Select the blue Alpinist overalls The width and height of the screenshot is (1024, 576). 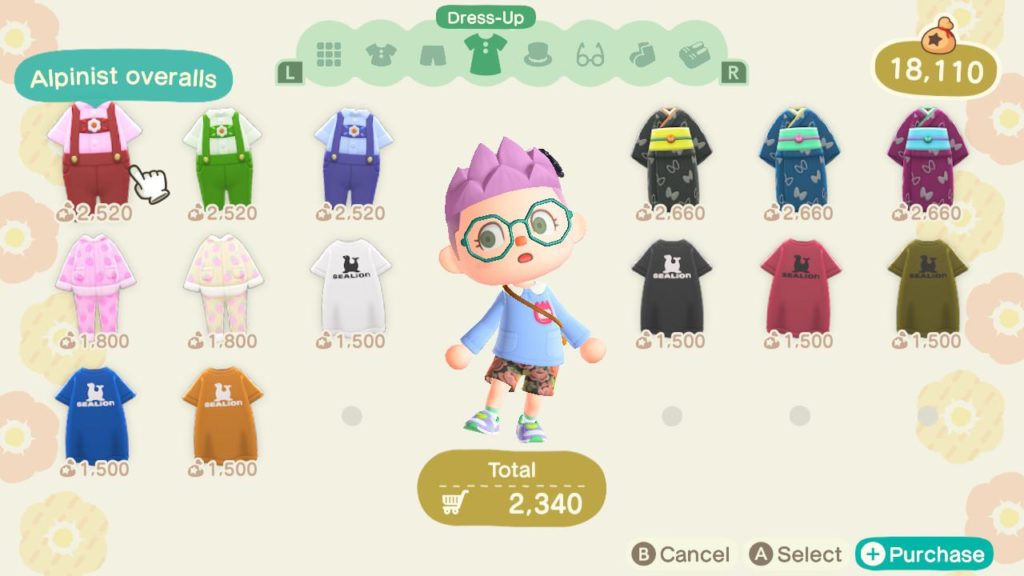(351, 151)
